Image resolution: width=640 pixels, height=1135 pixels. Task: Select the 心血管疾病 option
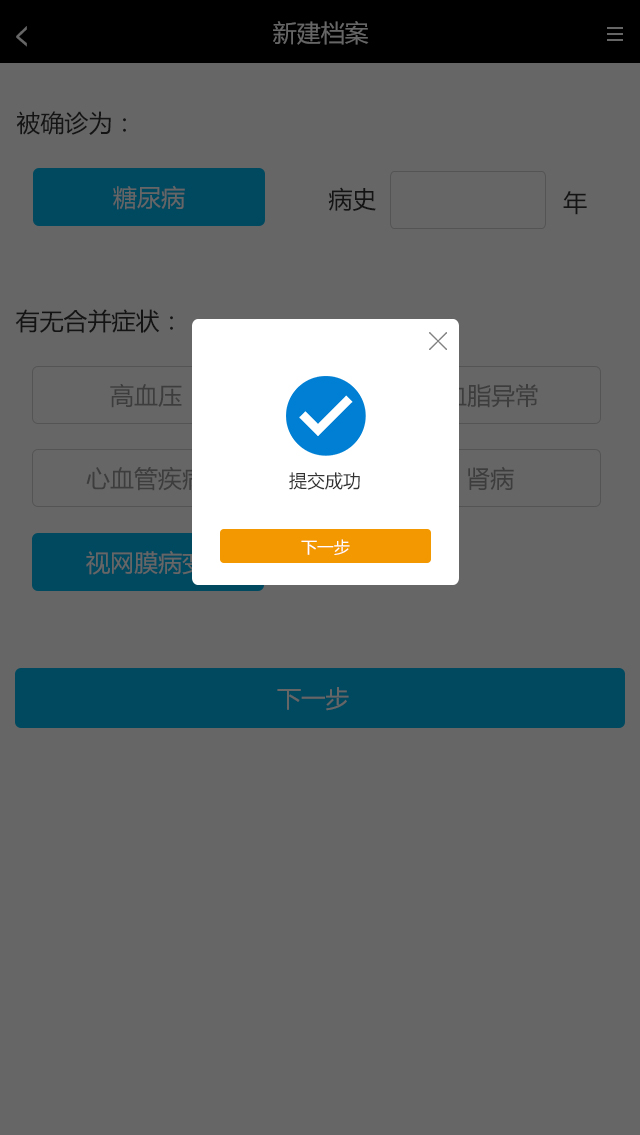(112, 478)
